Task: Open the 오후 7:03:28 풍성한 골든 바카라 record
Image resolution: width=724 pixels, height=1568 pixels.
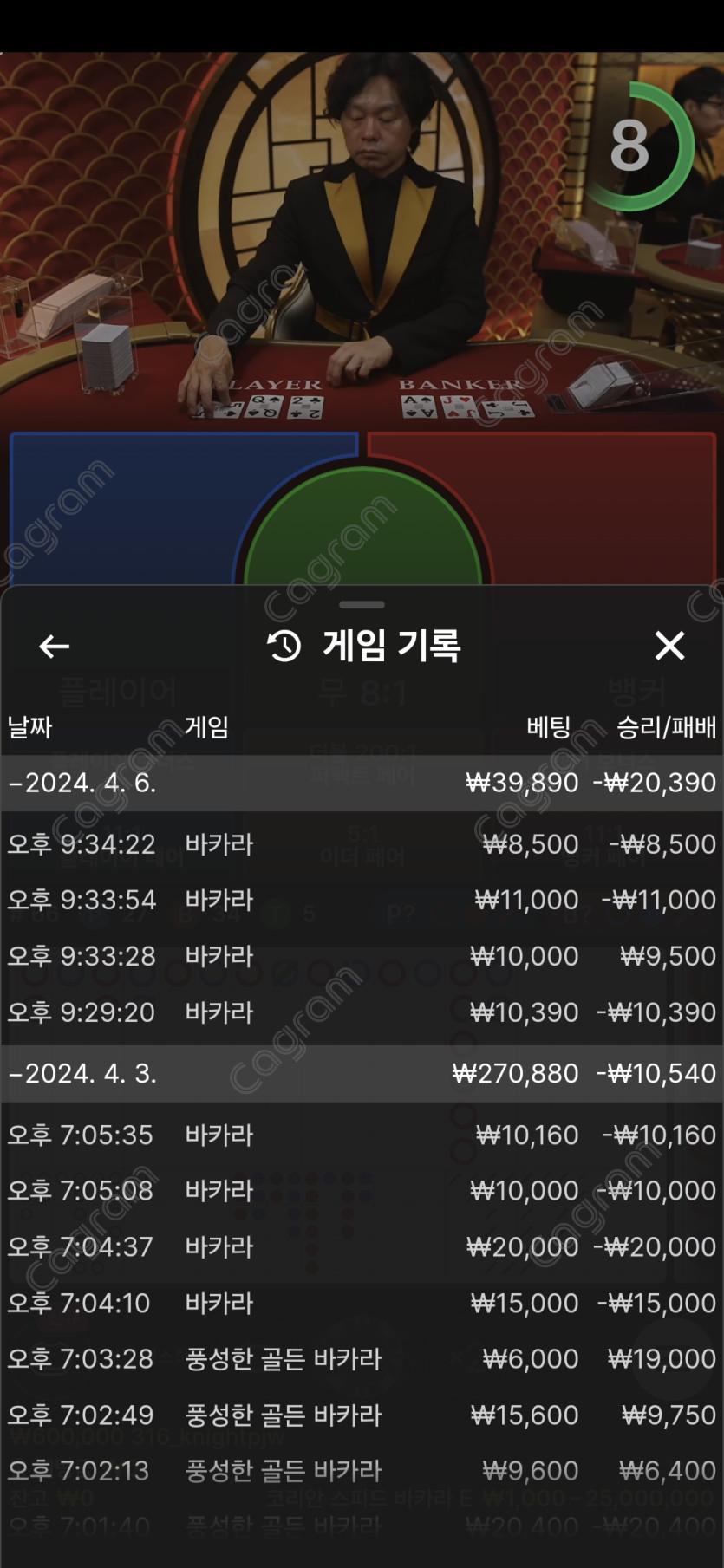Action: point(362,1358)
